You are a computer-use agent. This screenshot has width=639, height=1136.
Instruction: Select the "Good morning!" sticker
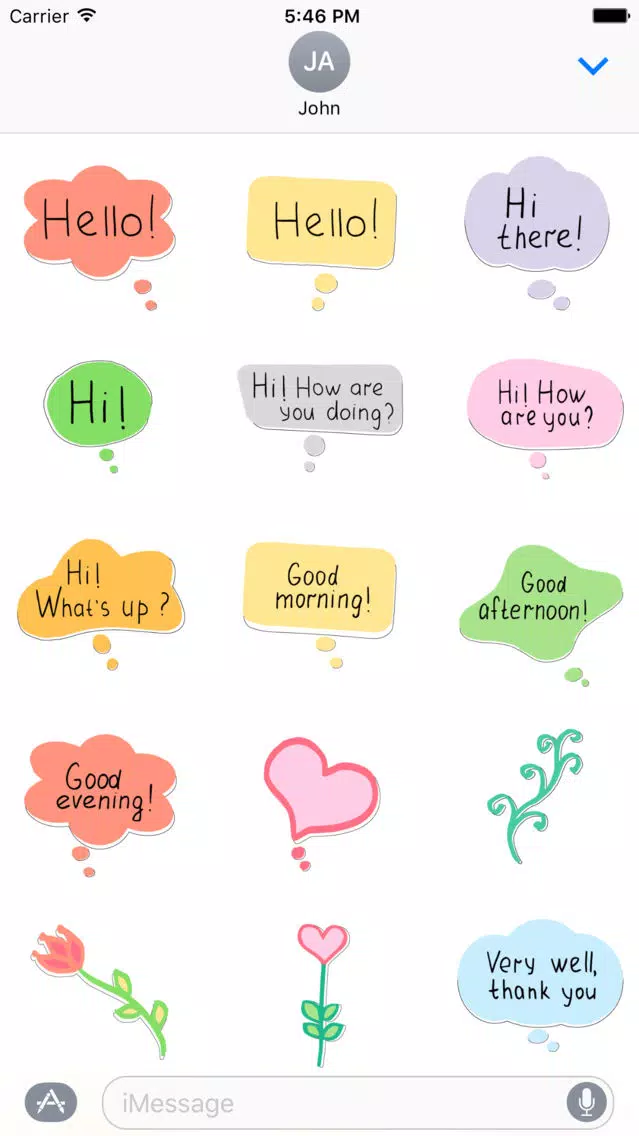click(320, 590)
